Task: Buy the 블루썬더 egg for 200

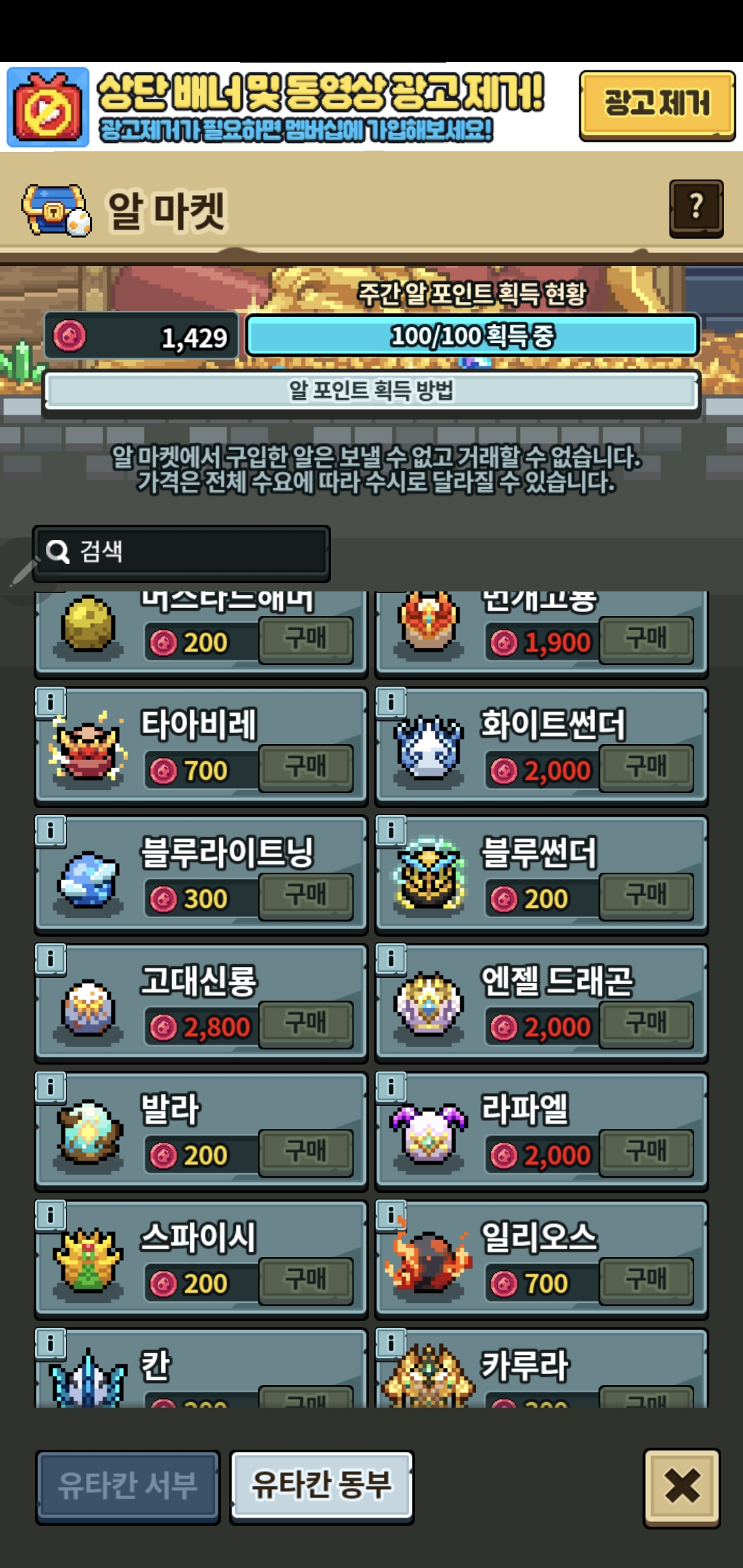Action: coord(646,895)
